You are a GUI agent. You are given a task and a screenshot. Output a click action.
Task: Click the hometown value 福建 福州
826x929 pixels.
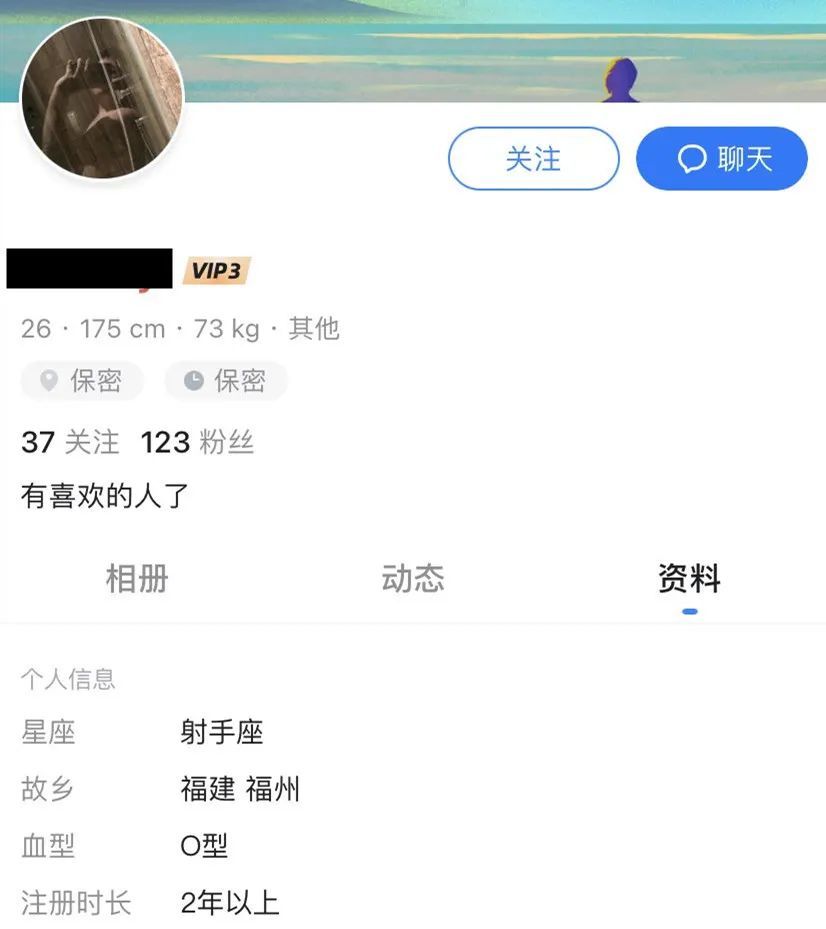(242, 789)
